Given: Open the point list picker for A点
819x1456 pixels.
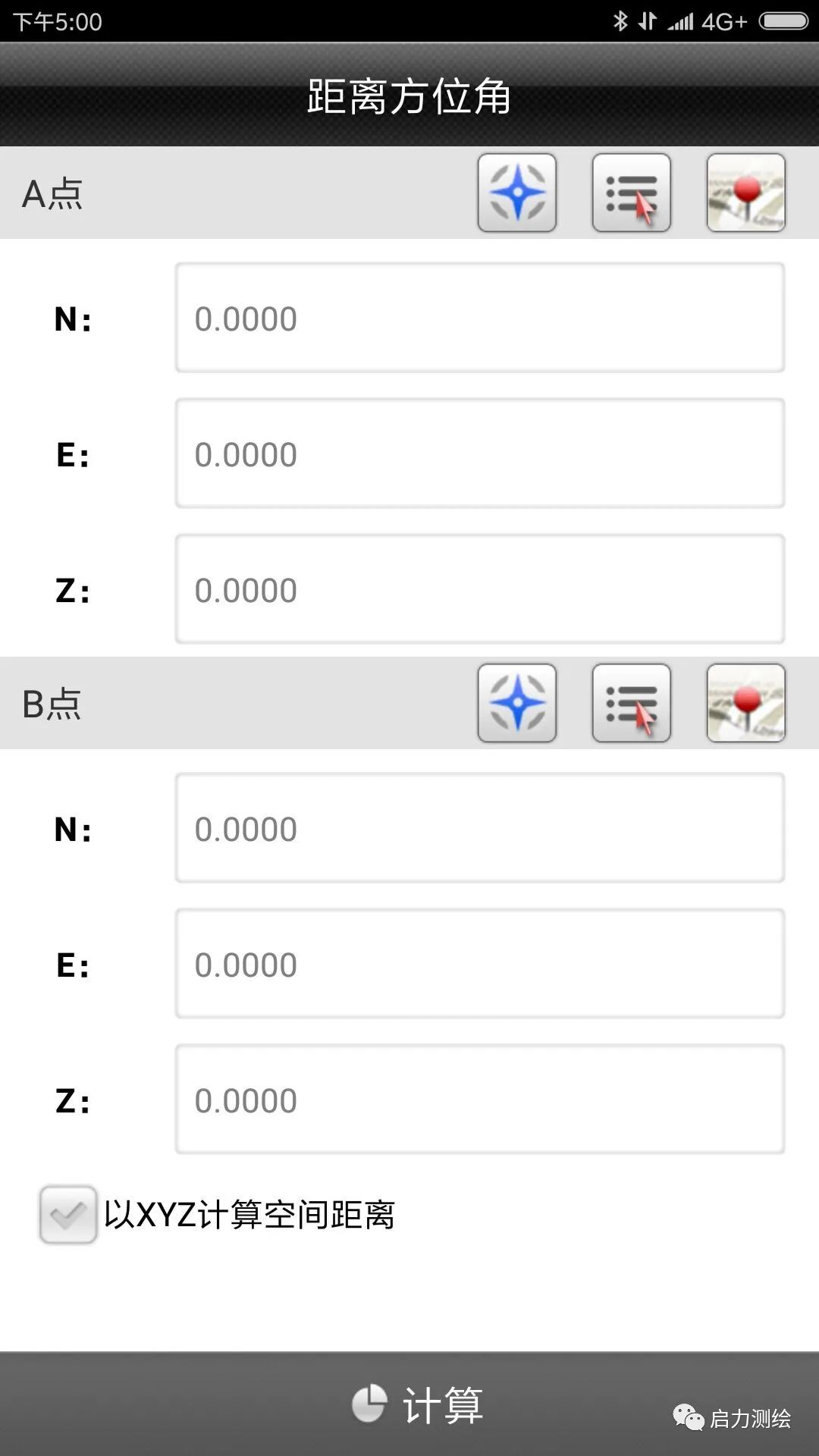Looking at the screenshot, I should 632,193.
